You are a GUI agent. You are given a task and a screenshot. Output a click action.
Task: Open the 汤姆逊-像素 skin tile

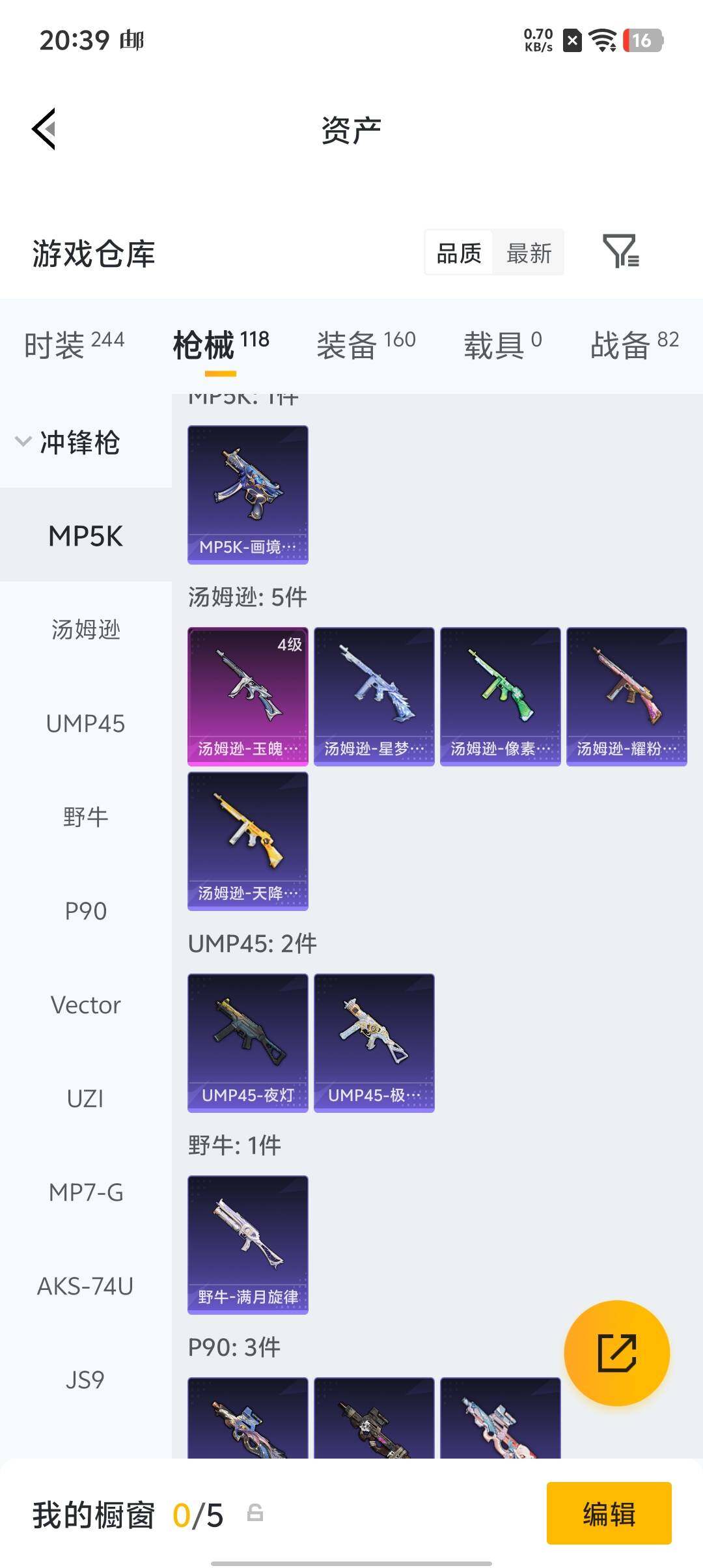501,697
